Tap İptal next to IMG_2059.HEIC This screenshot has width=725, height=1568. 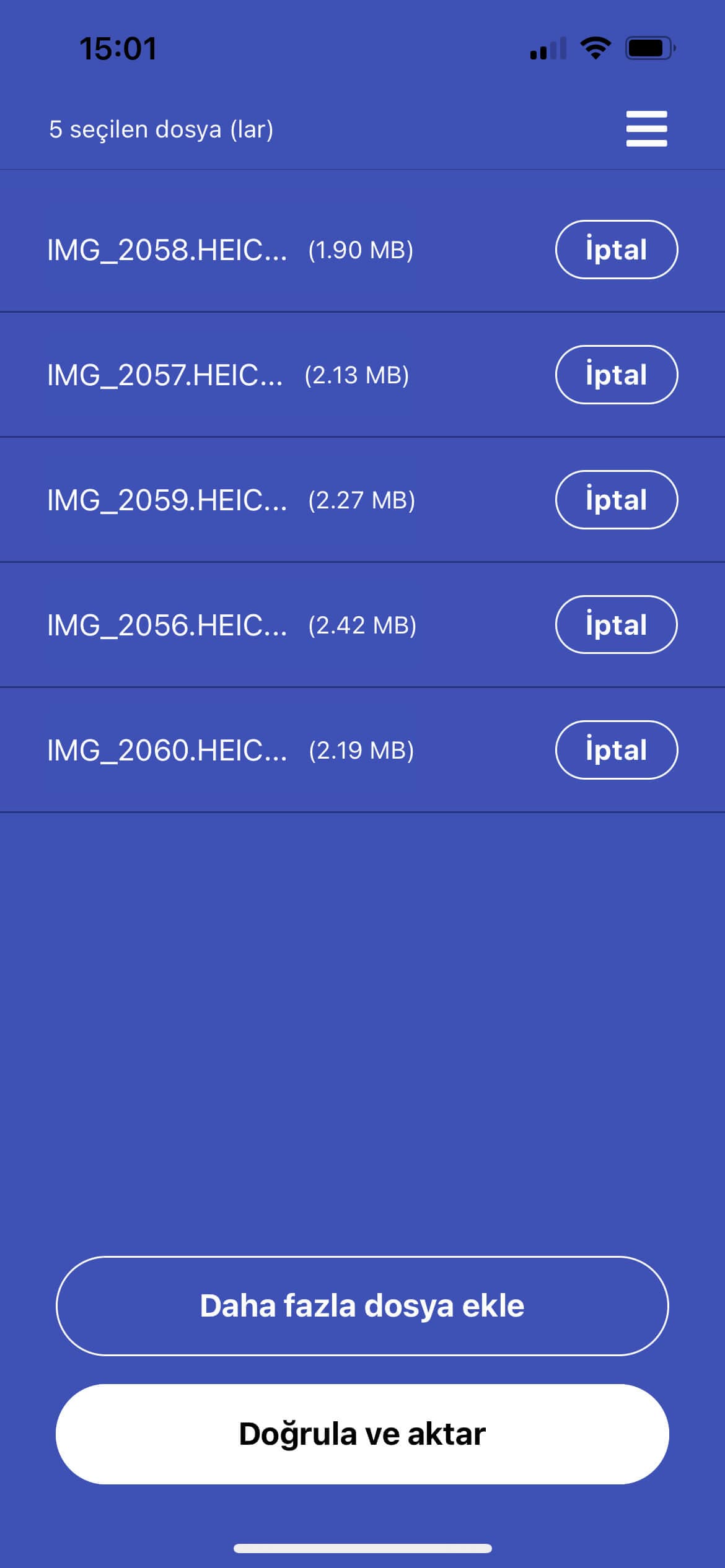coord(616,500)
